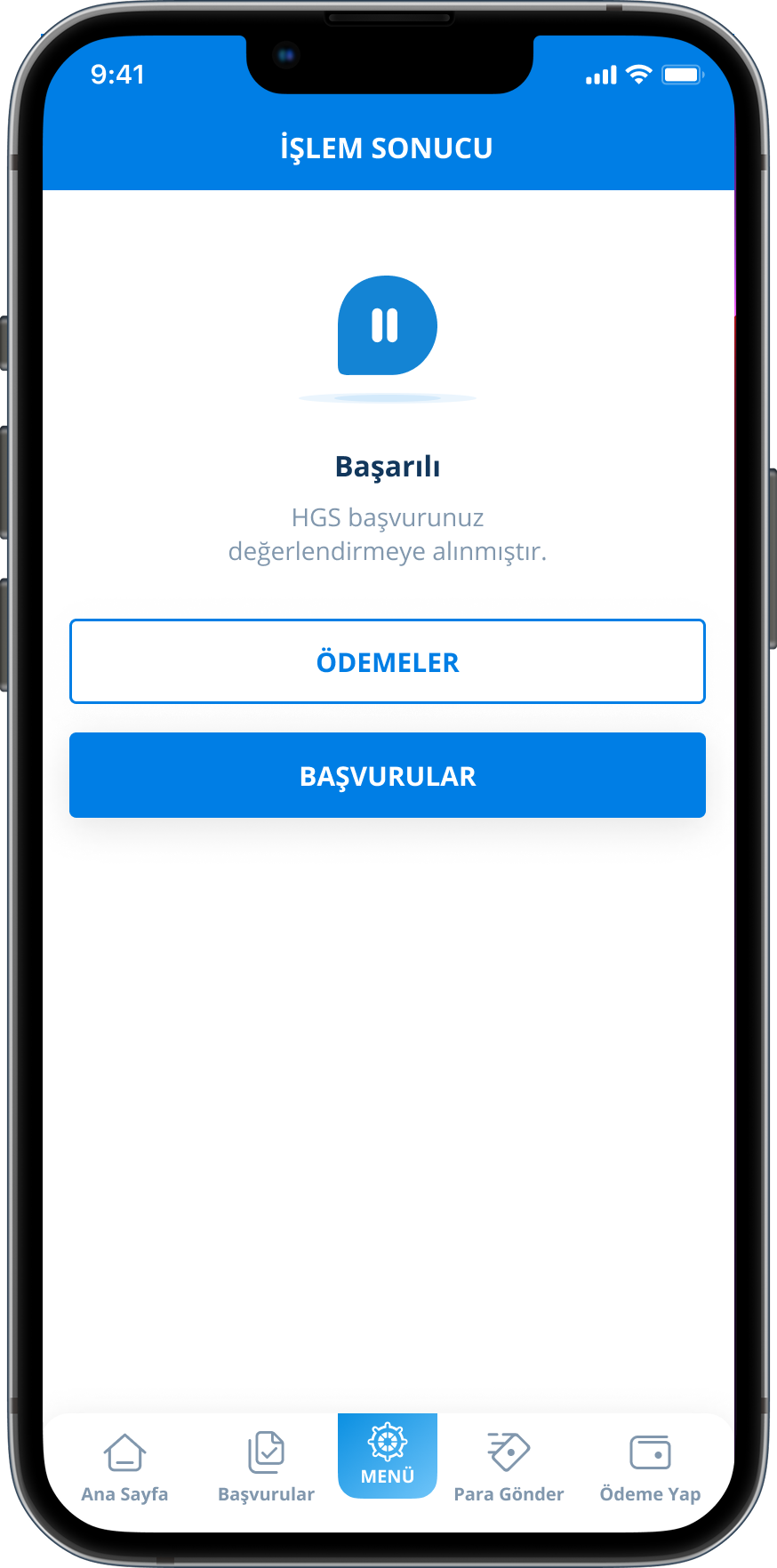Open the MENÜ tab
This screenshot has height=1568, width=777.
tap(388, 1456)
